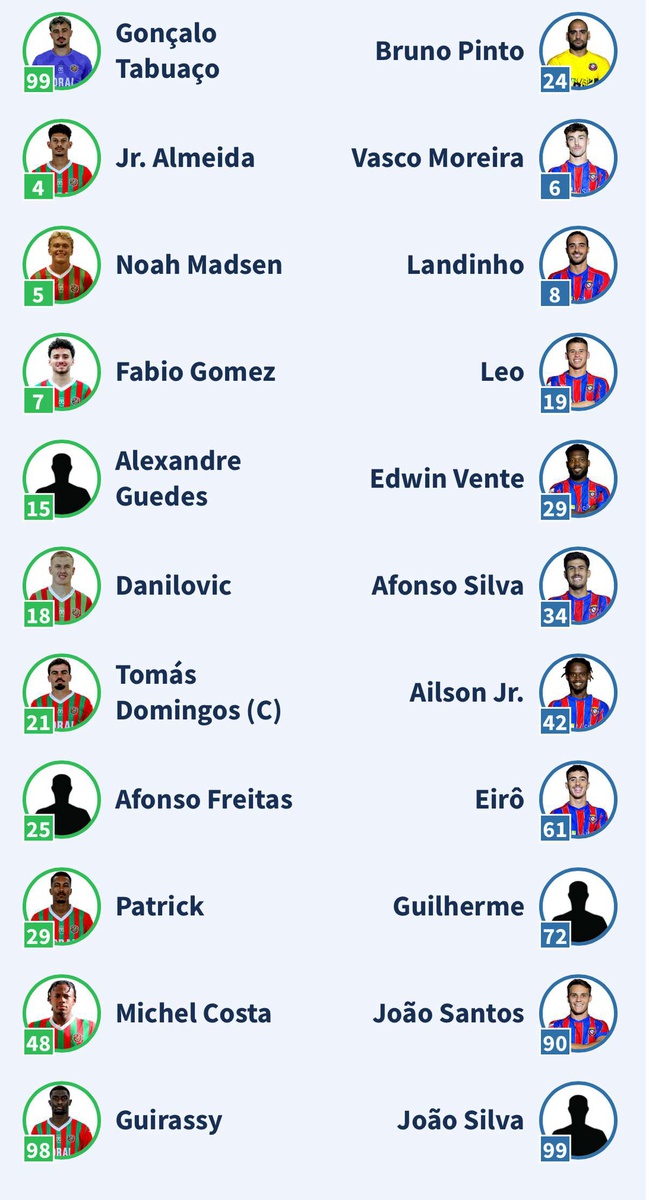View Jr. Almeida's player page

[185, 158]
